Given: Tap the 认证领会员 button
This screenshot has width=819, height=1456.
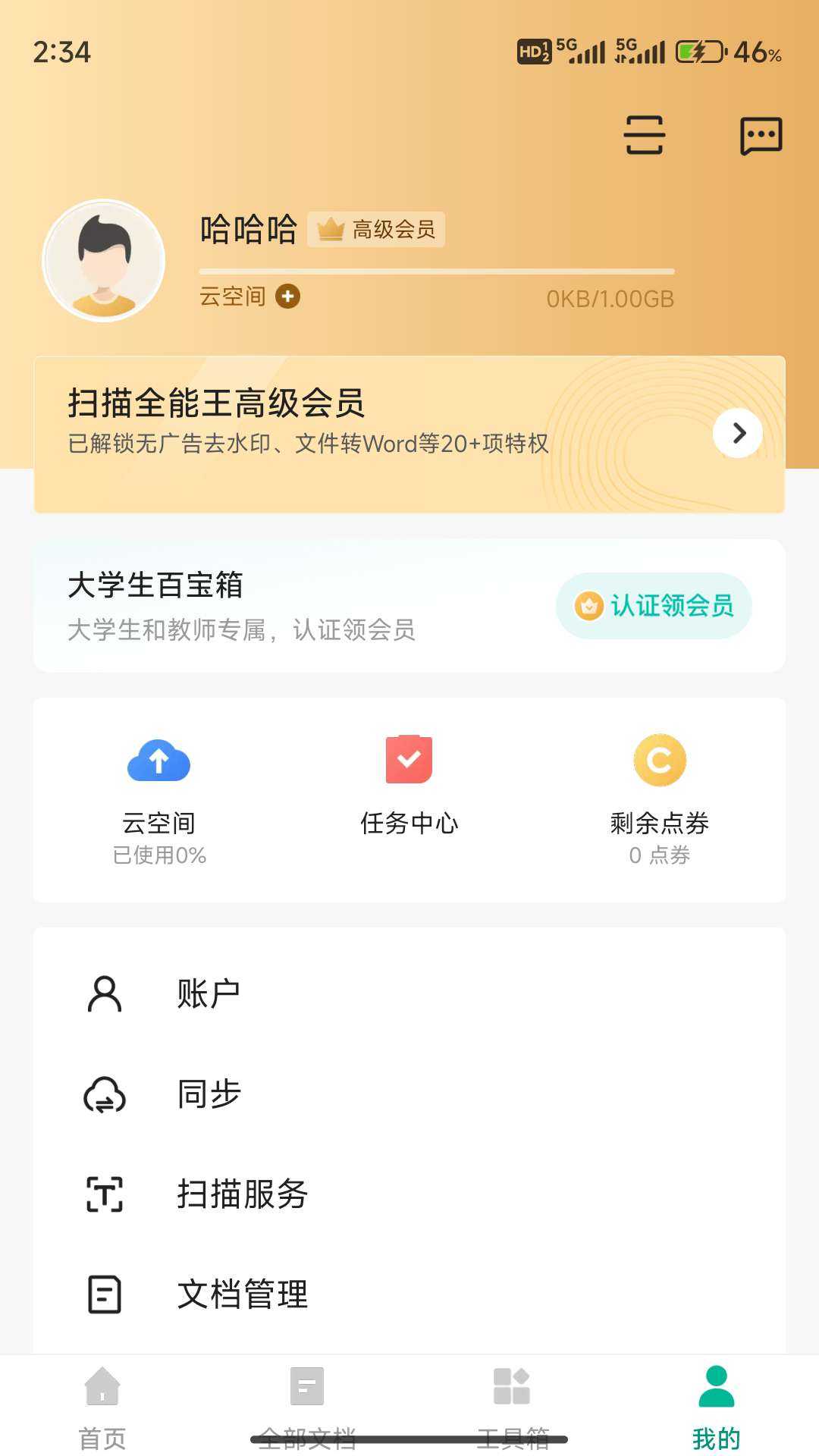Looking at the screenshot, I should tap(654, 605).
